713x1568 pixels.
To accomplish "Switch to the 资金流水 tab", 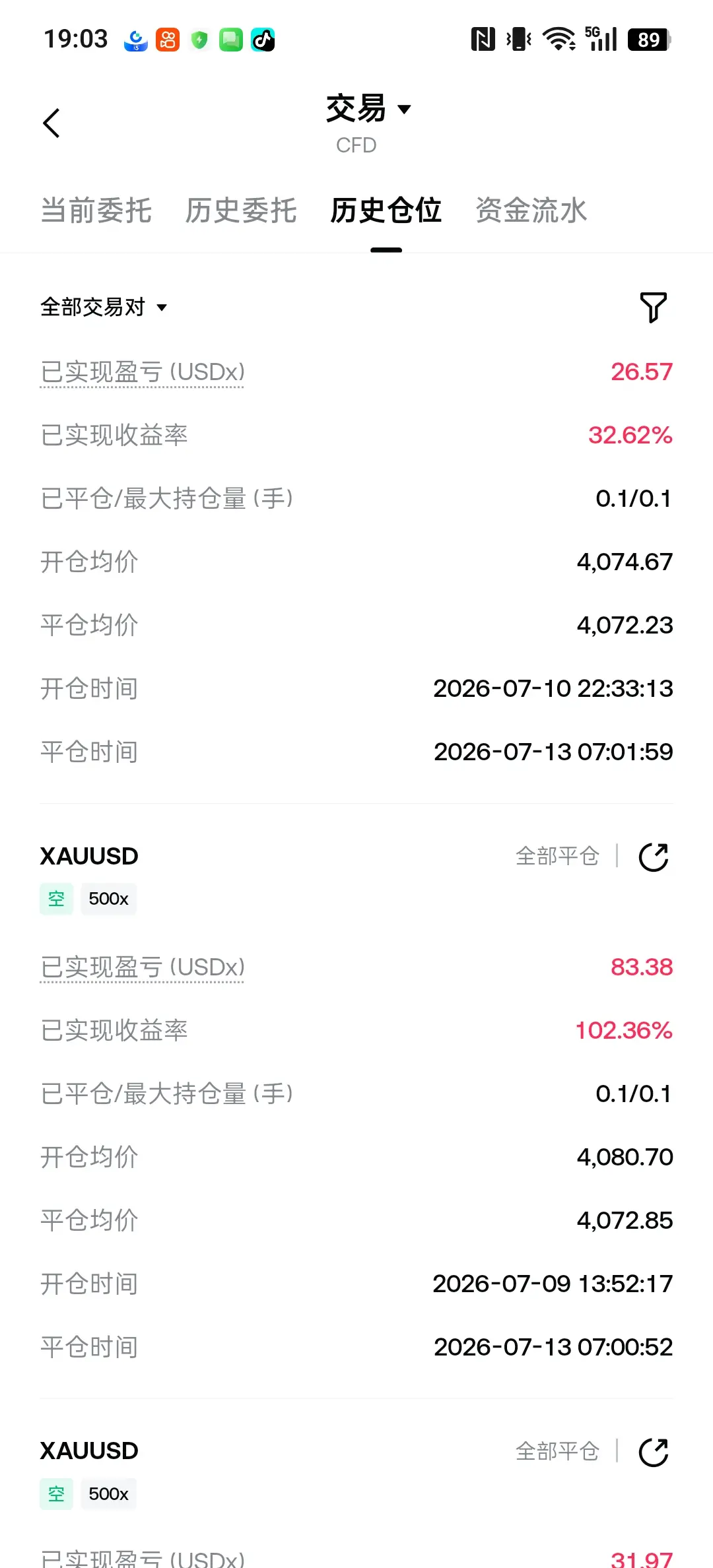I will (531, 211).
